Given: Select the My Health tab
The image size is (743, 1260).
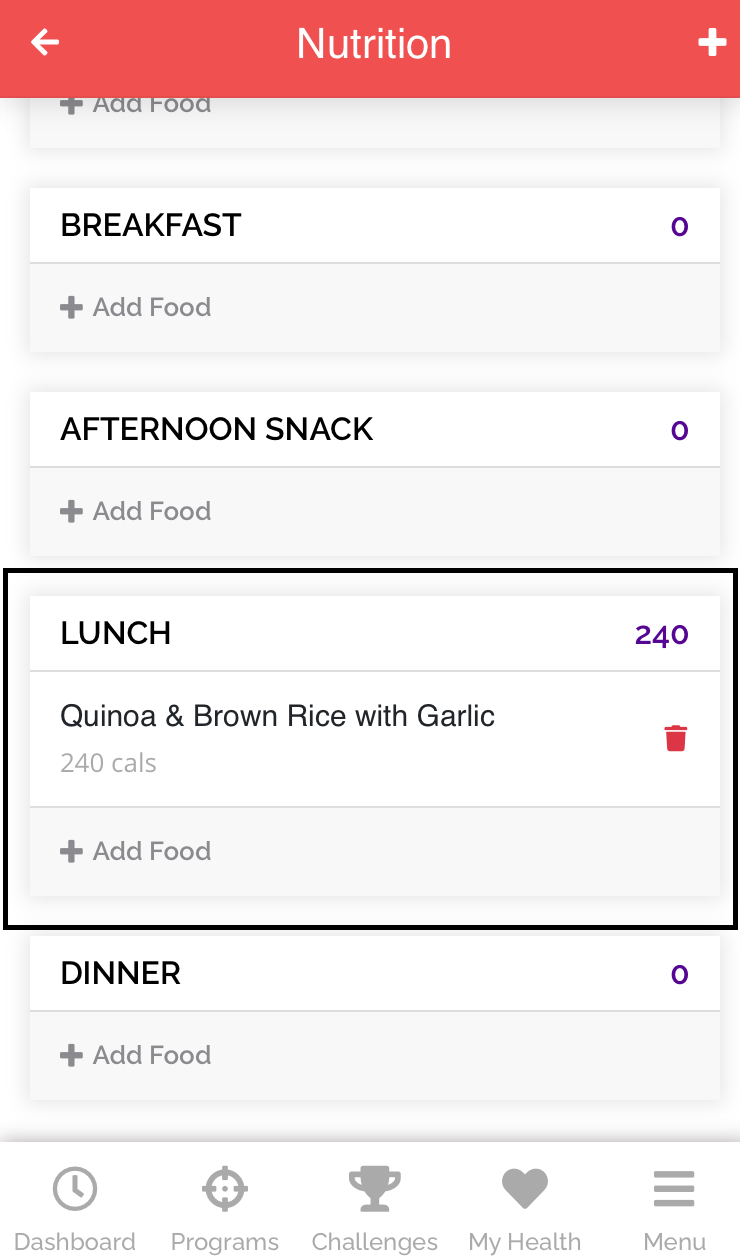Looking at the screenshot, I should 525,1209.
